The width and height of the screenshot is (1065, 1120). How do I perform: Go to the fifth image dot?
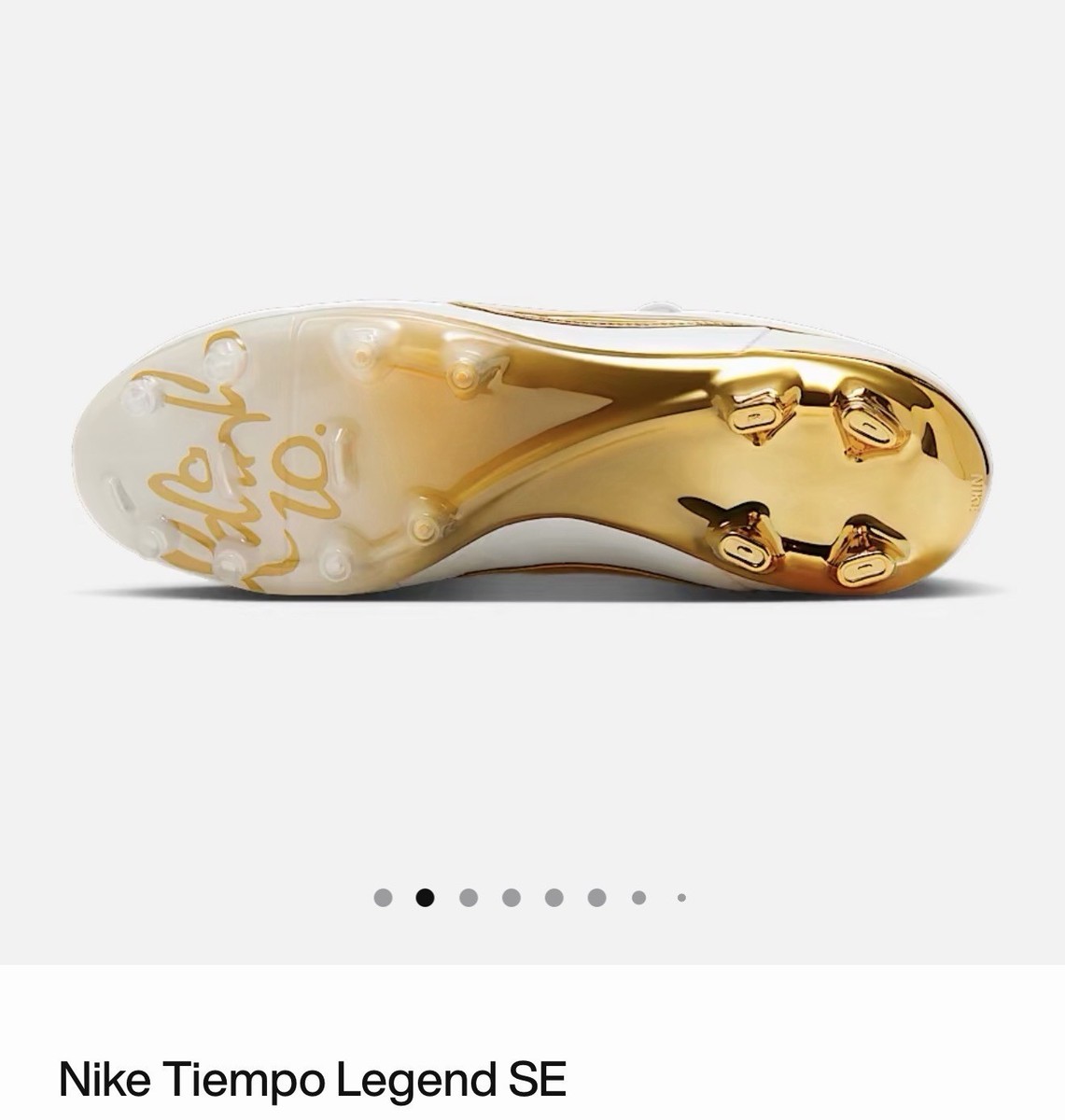(x=554, y=898)
